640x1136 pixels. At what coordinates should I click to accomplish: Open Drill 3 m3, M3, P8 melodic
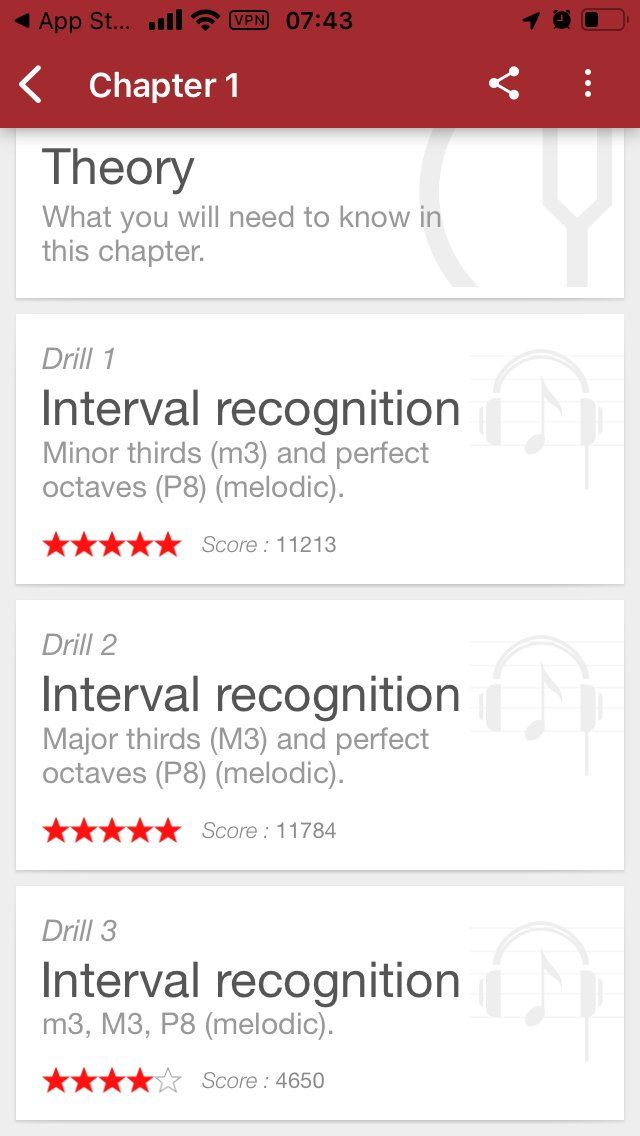320,1002
